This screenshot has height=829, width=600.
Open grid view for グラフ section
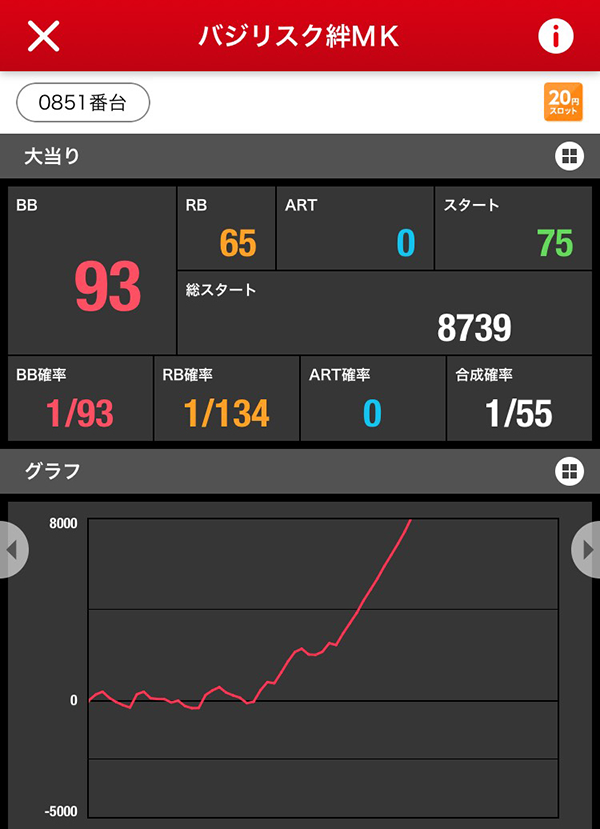(568, 470)
